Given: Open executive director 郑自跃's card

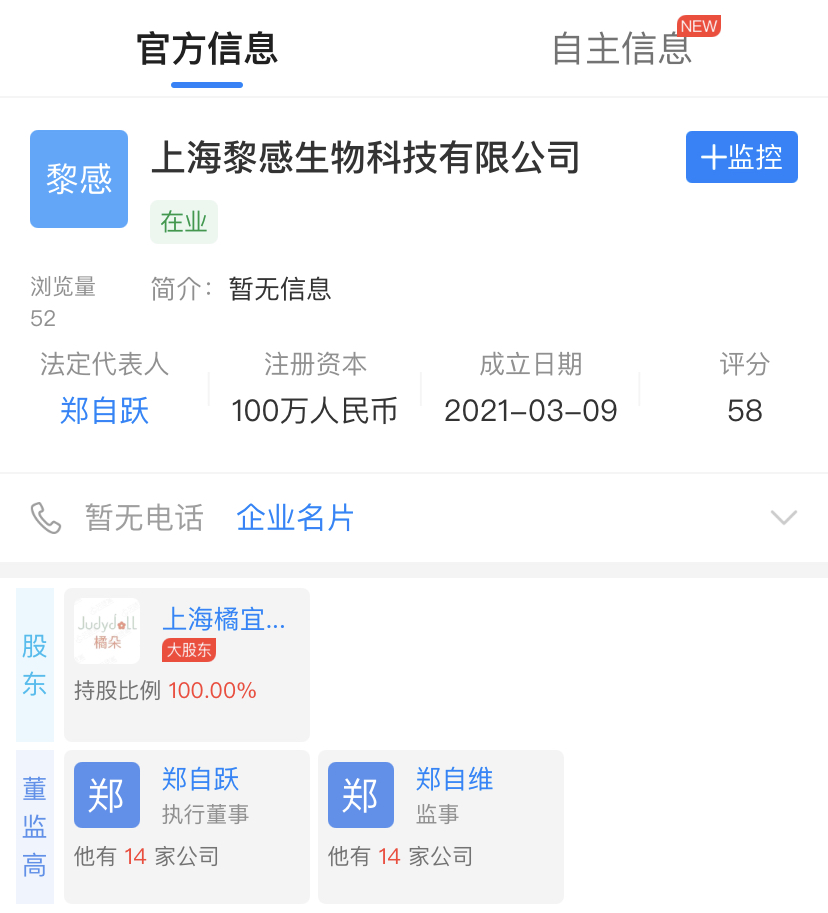Looking at the screenshot, I should point(187,826).
